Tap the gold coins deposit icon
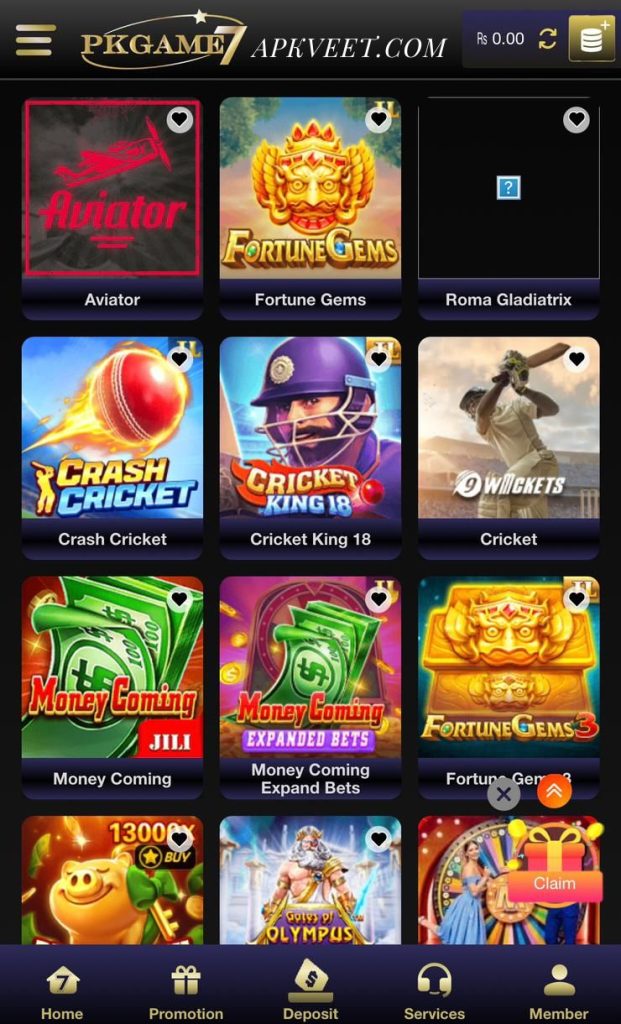 (591, 40)
